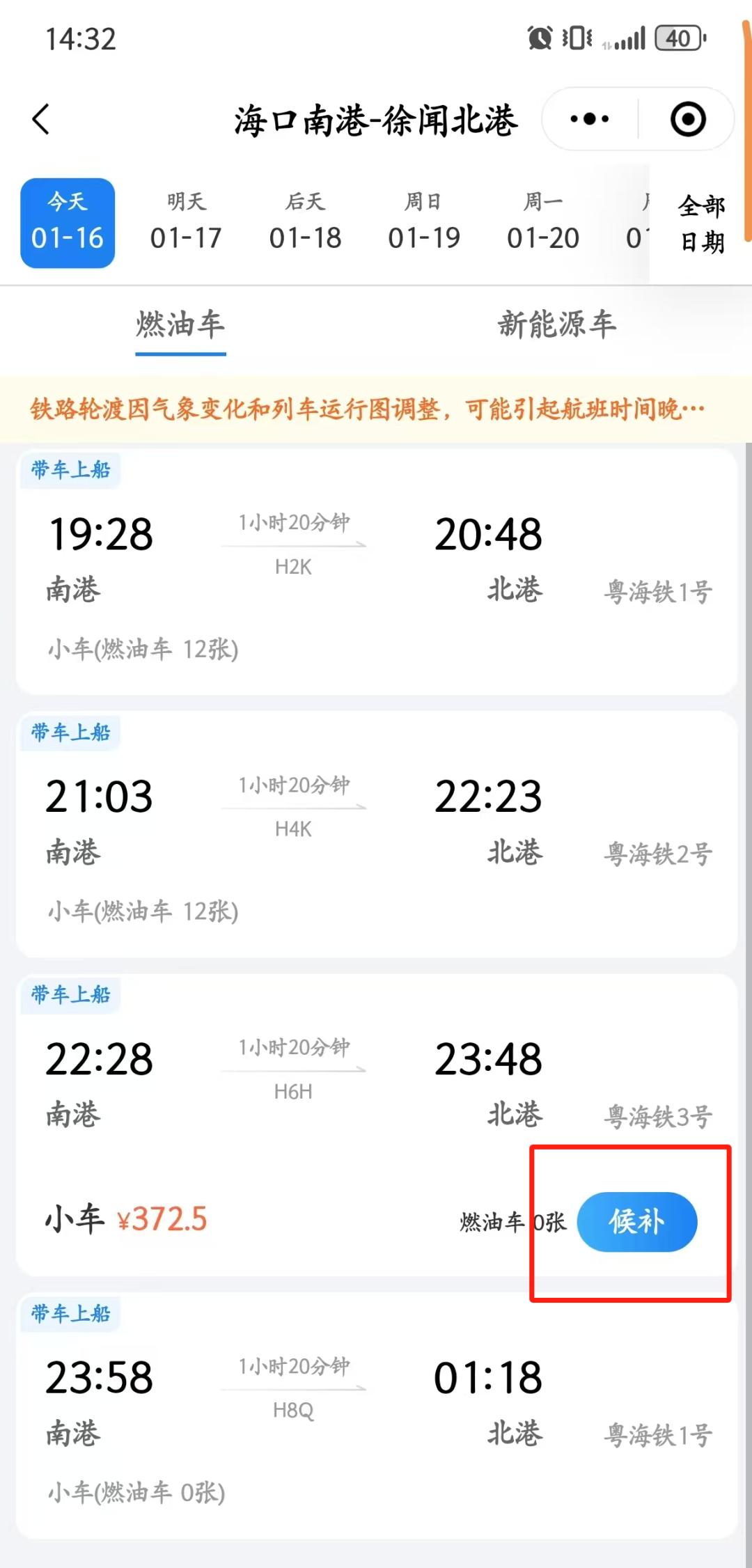The image size is (752, 1568).
Task: Choose the day after tomorrow 01-18
Action: click(x=305, y=223)
